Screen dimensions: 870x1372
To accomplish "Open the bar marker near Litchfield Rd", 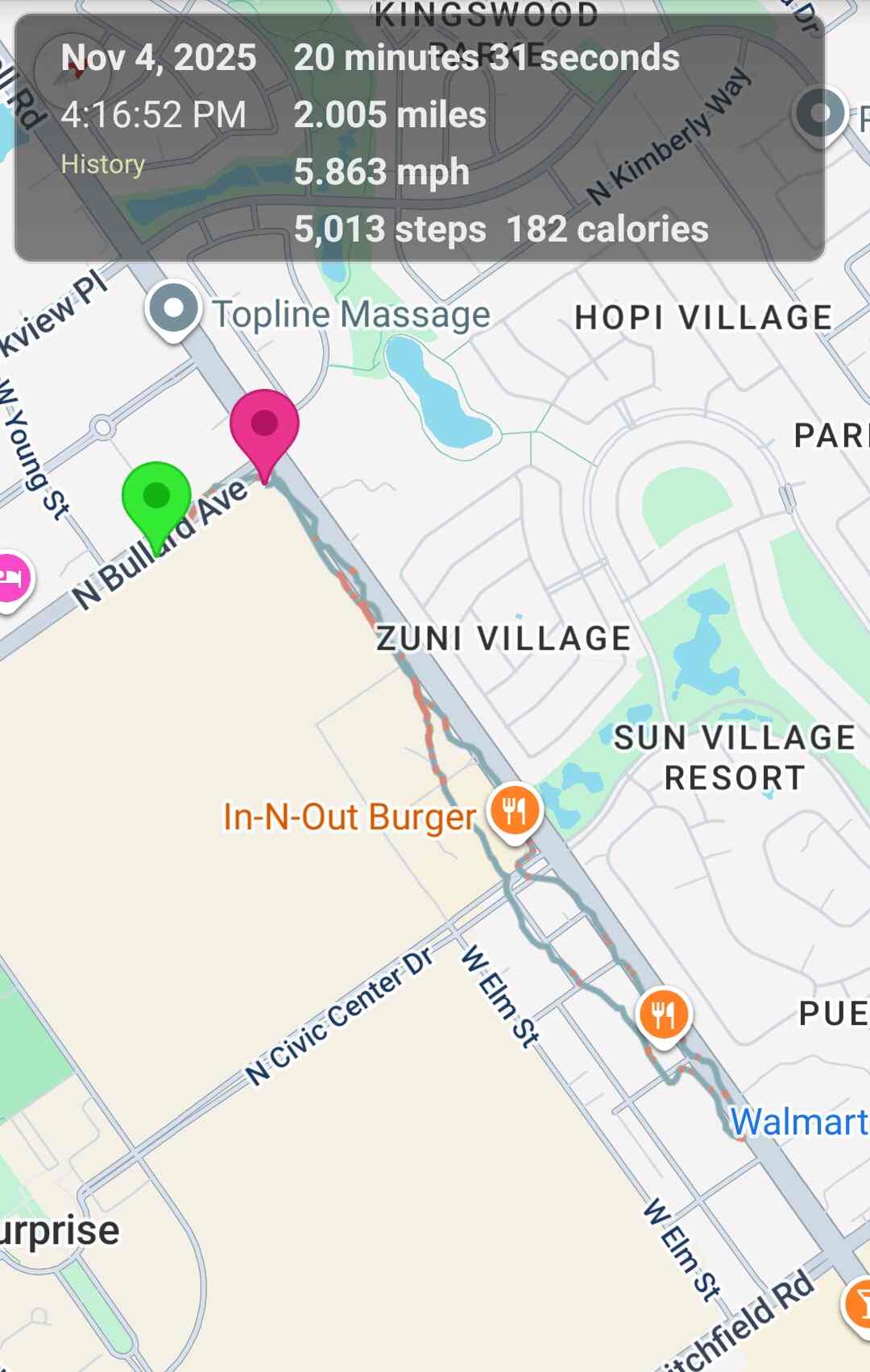I will point(859,1303).
